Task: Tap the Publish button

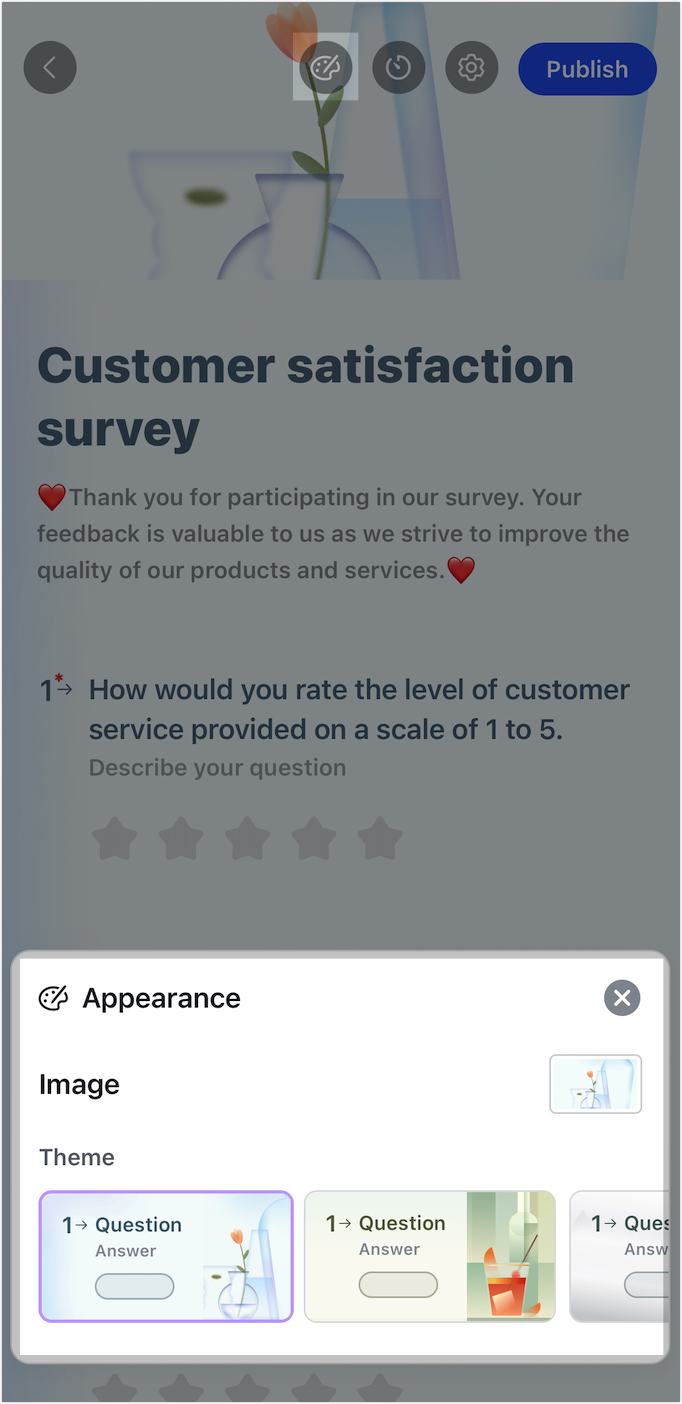Action: coord(587,69)
